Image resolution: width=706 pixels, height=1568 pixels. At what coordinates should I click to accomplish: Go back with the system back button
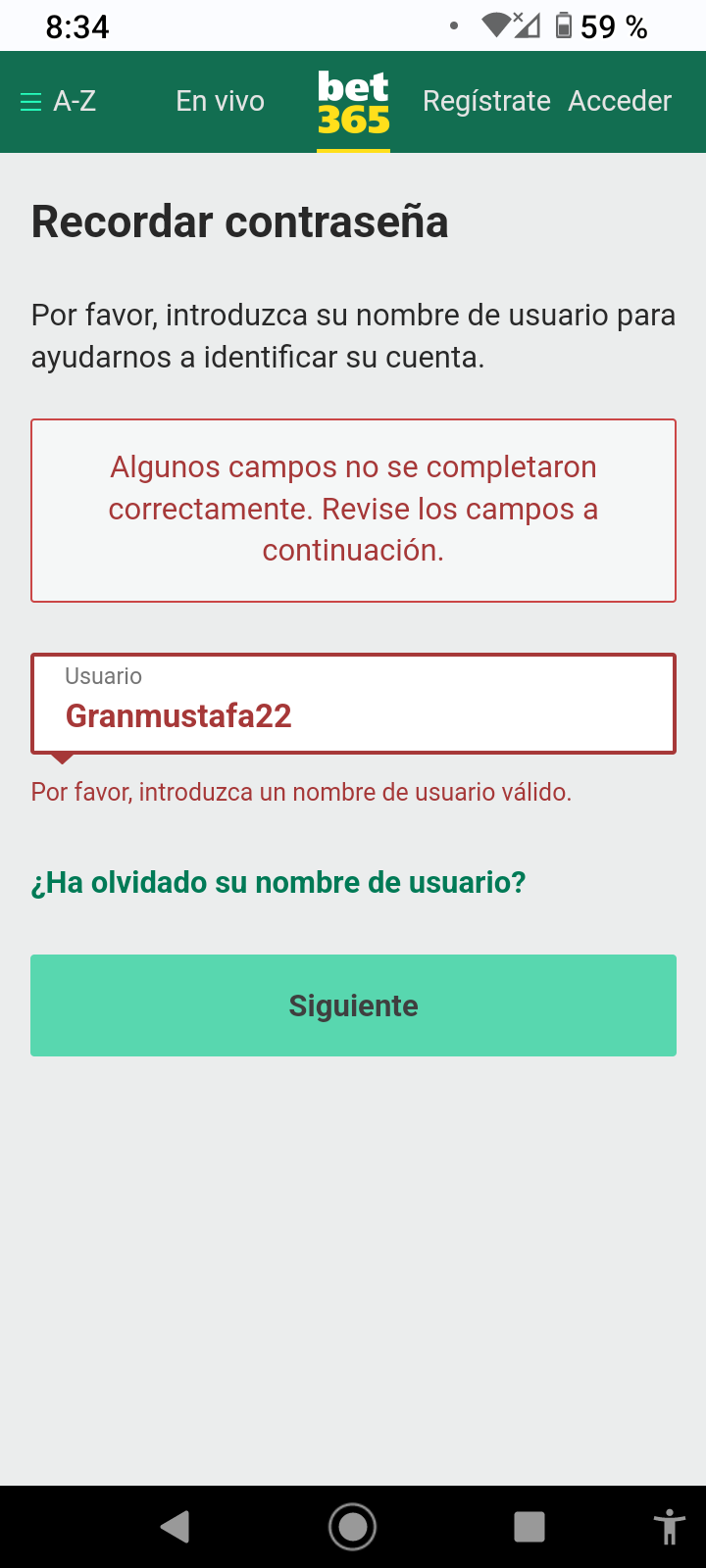tap(176, 1526)
